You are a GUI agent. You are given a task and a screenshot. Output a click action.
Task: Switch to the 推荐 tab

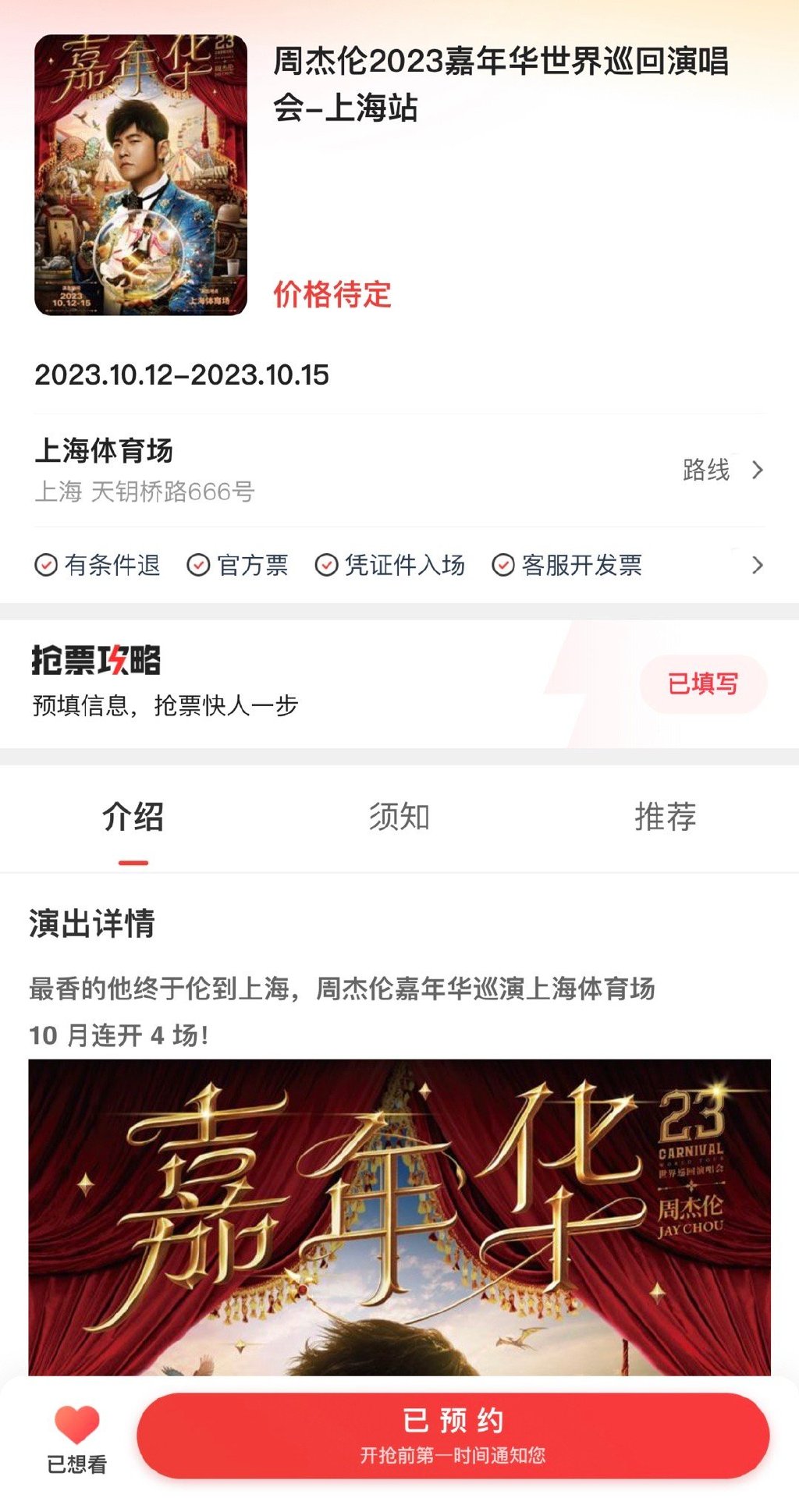[x=665, y=817]
